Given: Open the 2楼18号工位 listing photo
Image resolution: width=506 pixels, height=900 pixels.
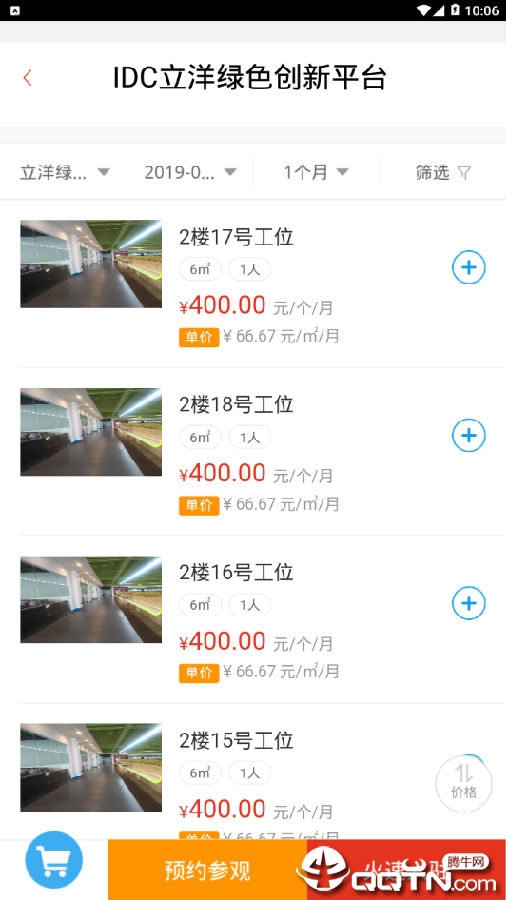Looking at the screenshot, I should [x=91, y=432].
